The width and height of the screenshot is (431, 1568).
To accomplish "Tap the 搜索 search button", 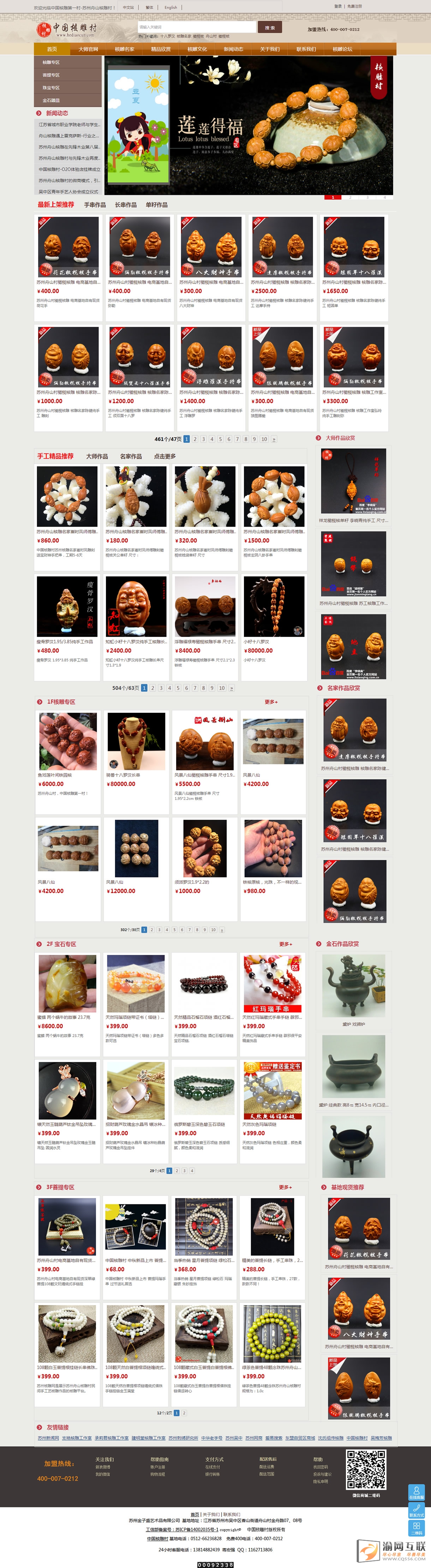I will pos(270,28).
